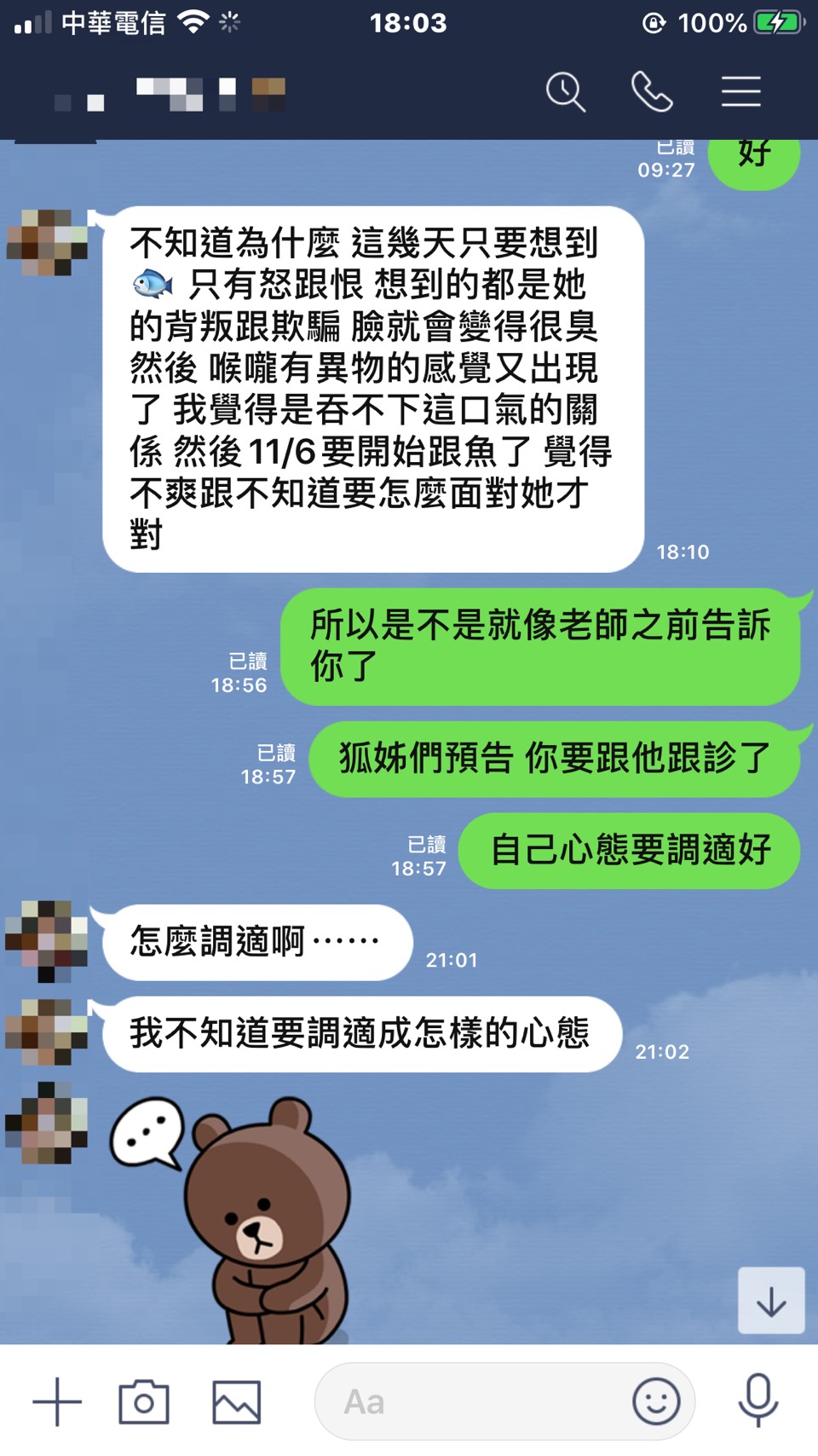Open the sender's avatar beside 怎麼調適啊
The height and width of the screenshot is (1456, 818).
coord(47,940)
